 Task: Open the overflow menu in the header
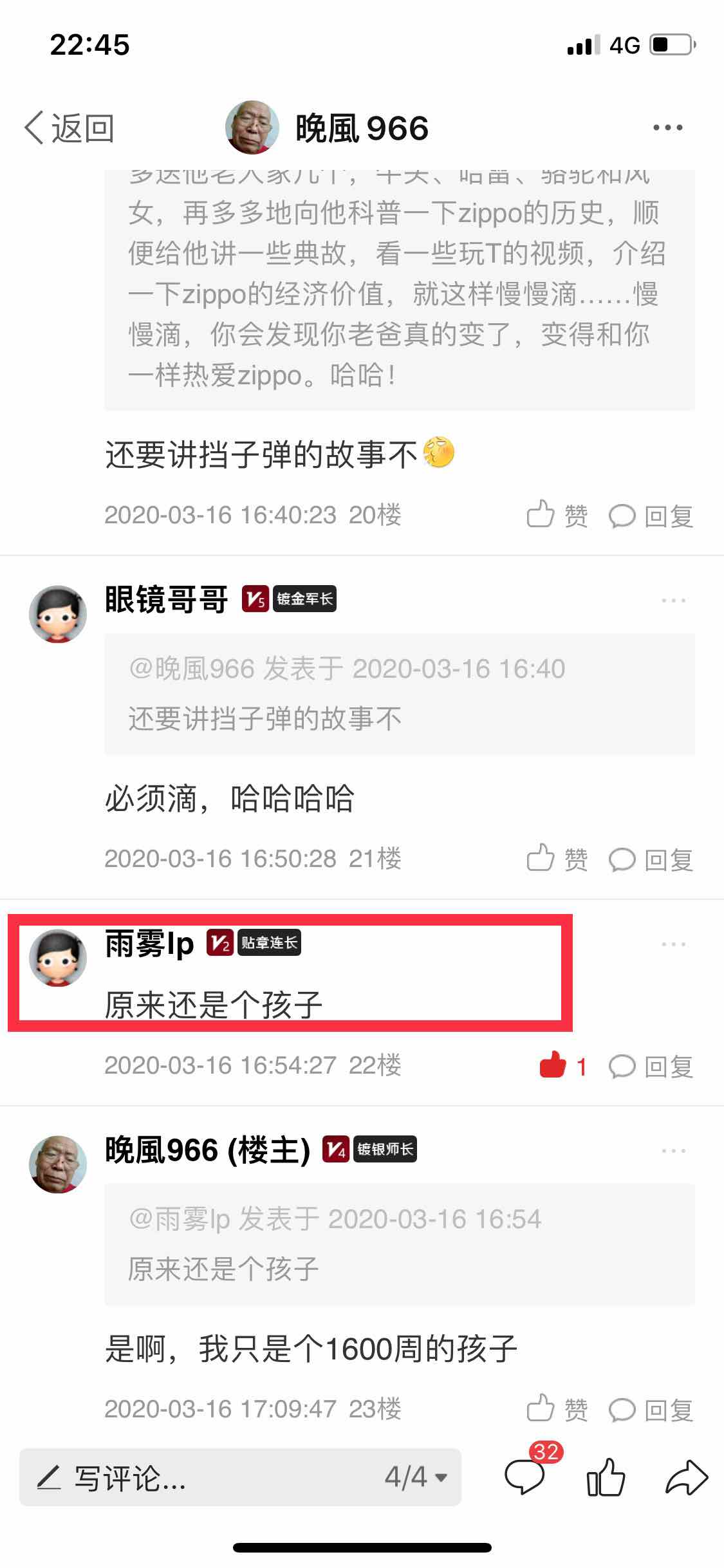click(667, 127)
